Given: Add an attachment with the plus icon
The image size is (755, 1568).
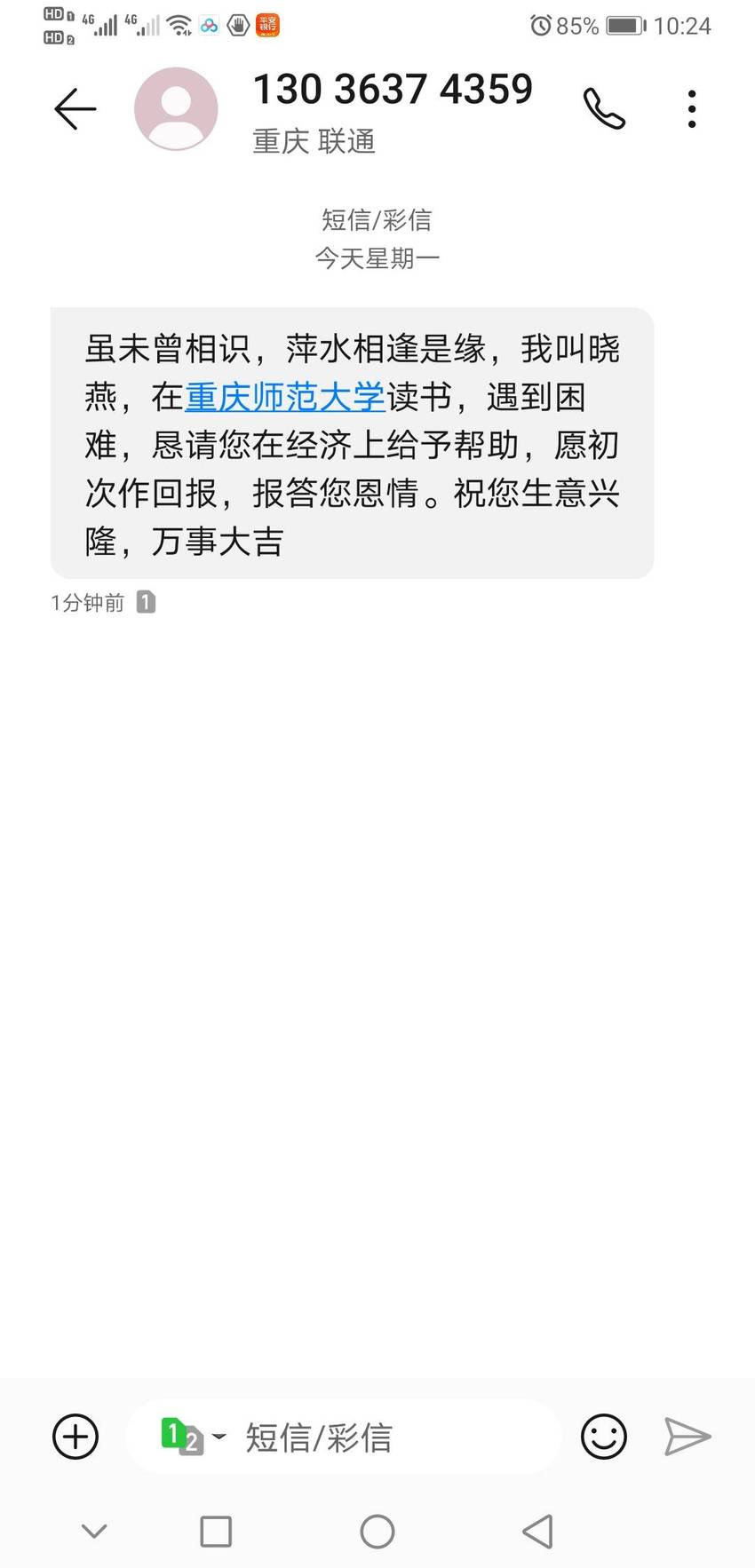Looking at the screenshot, I should 75,1436.
